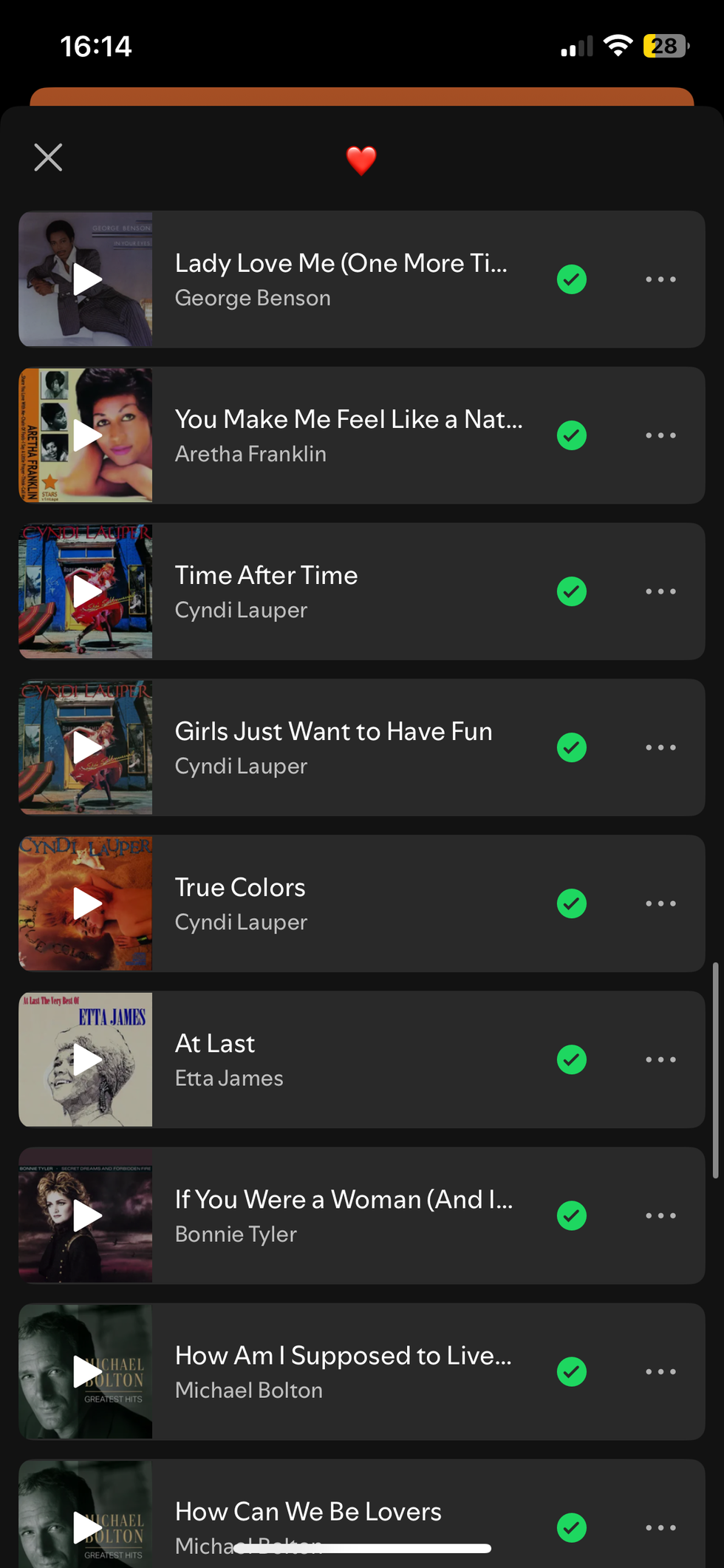The width and height of the screenshot is (724, 1568).
Task: Play How Am I Supposed to Live
Action: tap(86, 1371)
